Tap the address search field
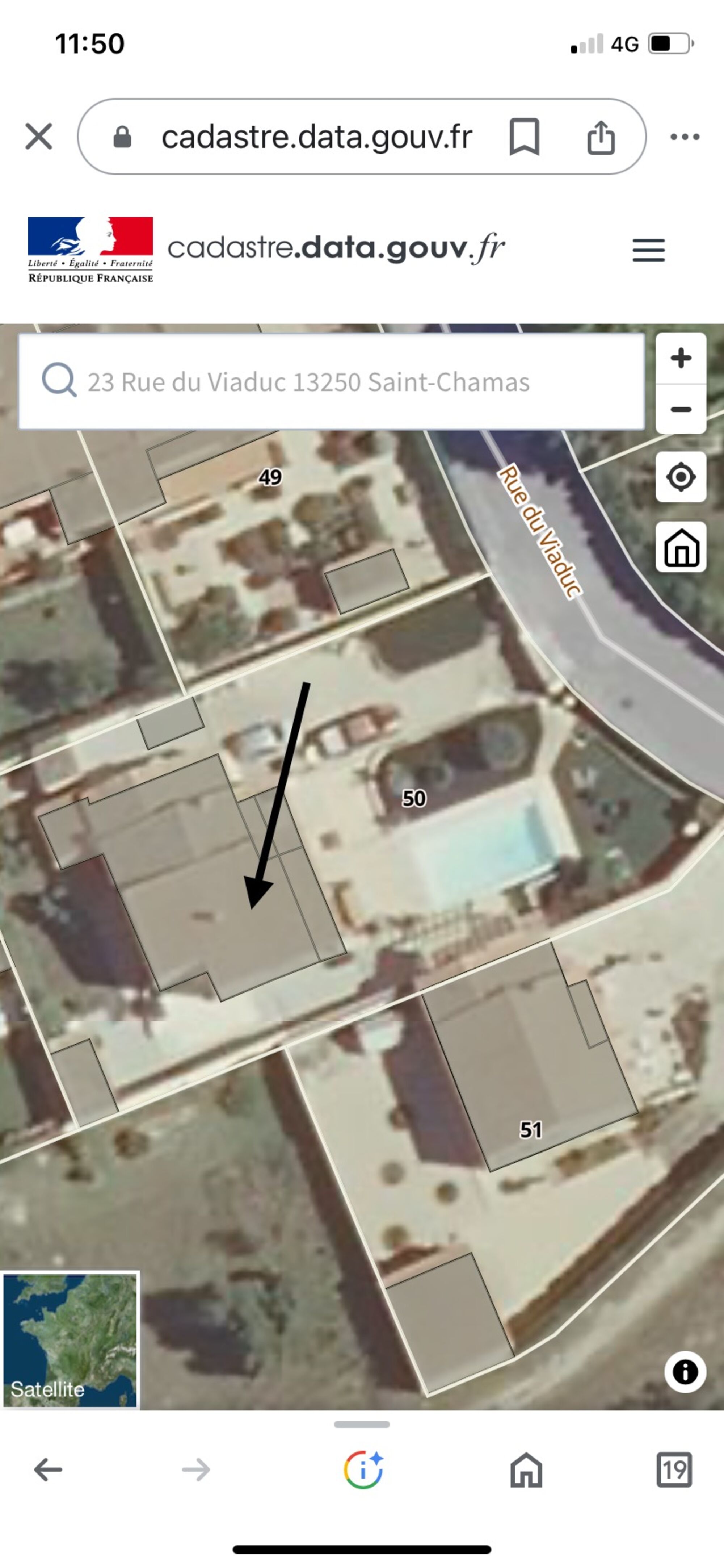Viewport: 724px width, 1568px height. [332, 382]
